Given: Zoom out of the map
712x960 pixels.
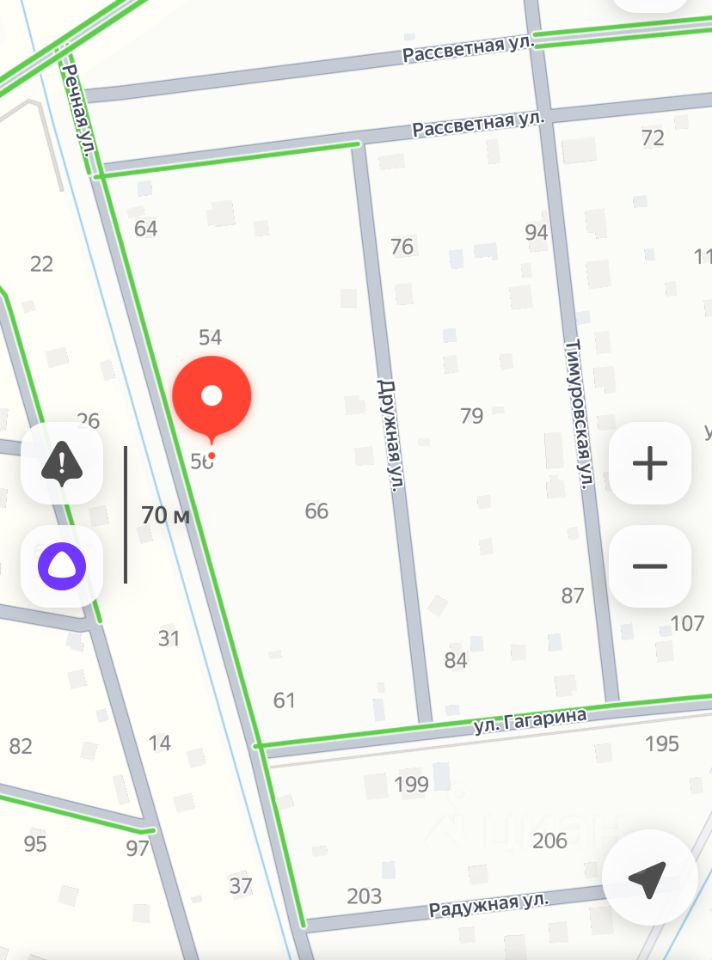Looking at the screenshot, I should tap(650, 566).
